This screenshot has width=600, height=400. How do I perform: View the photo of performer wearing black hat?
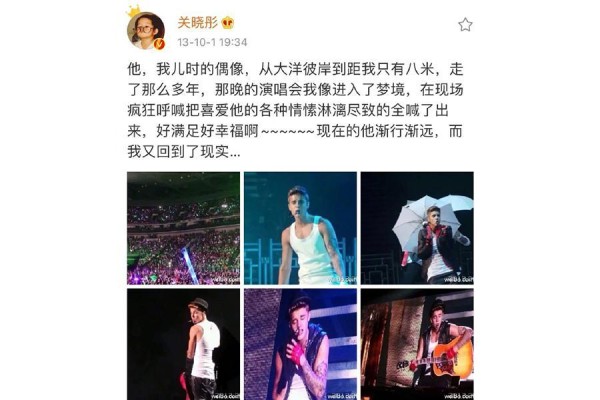pyautogui.click(x=183, y=344)
